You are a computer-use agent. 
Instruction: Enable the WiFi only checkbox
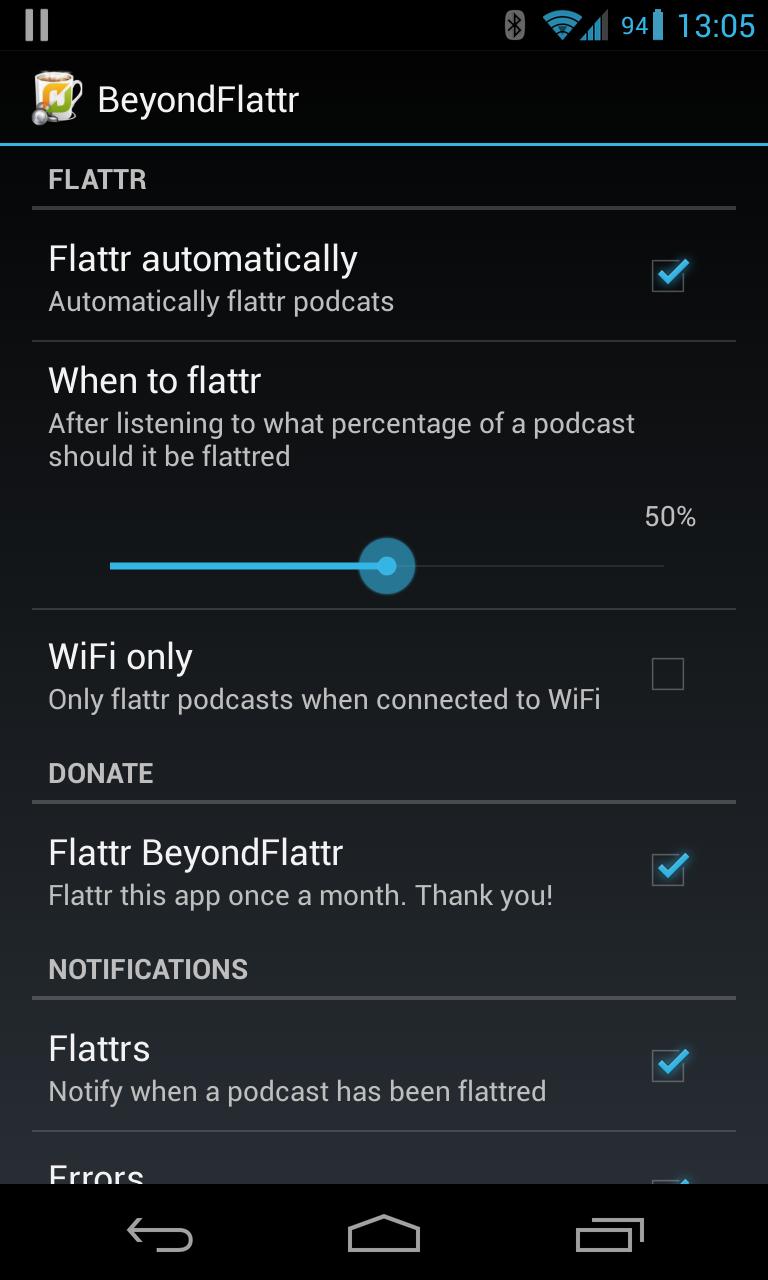pos(668,675)
